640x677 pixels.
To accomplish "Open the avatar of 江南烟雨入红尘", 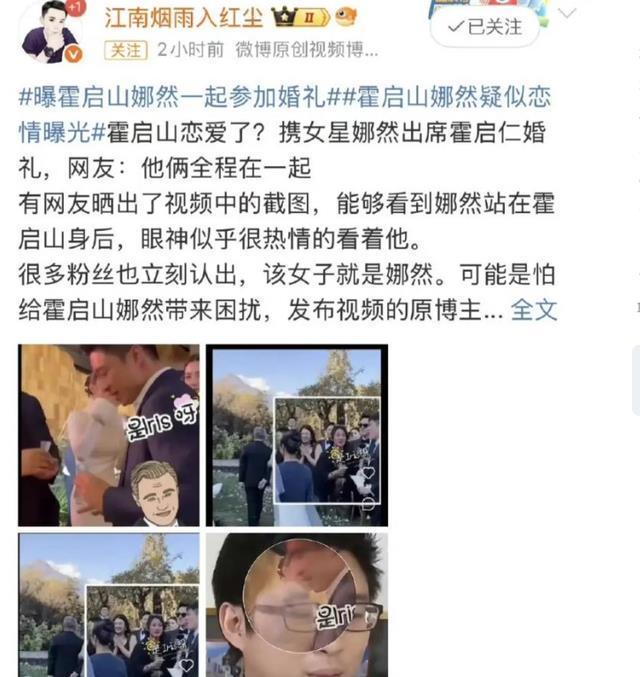I will tap(50, 32).
